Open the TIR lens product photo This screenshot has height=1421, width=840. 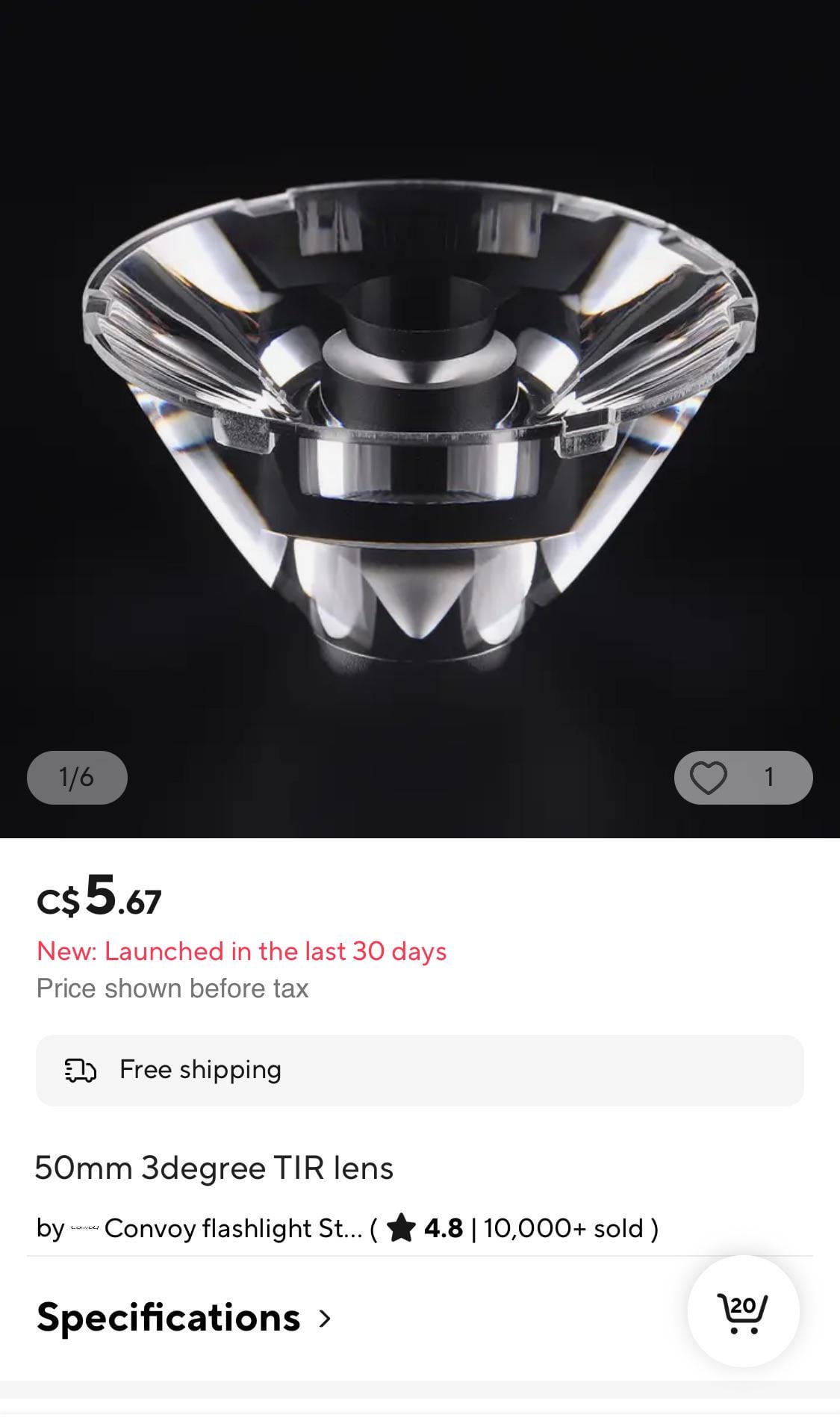[x=420, y=418]
